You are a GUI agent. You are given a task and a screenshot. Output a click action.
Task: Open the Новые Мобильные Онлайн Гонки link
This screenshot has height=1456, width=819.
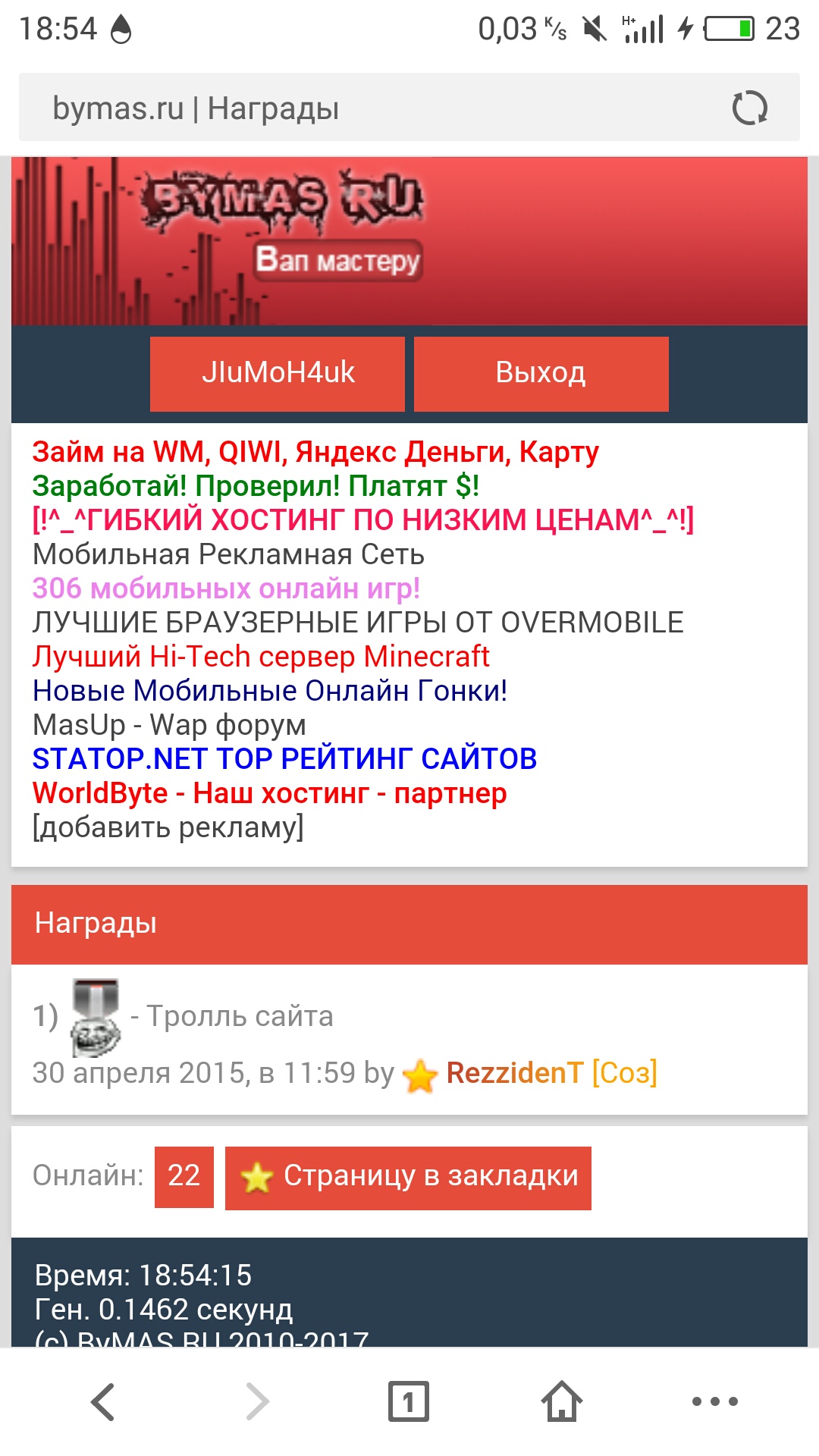pos(270,691)
